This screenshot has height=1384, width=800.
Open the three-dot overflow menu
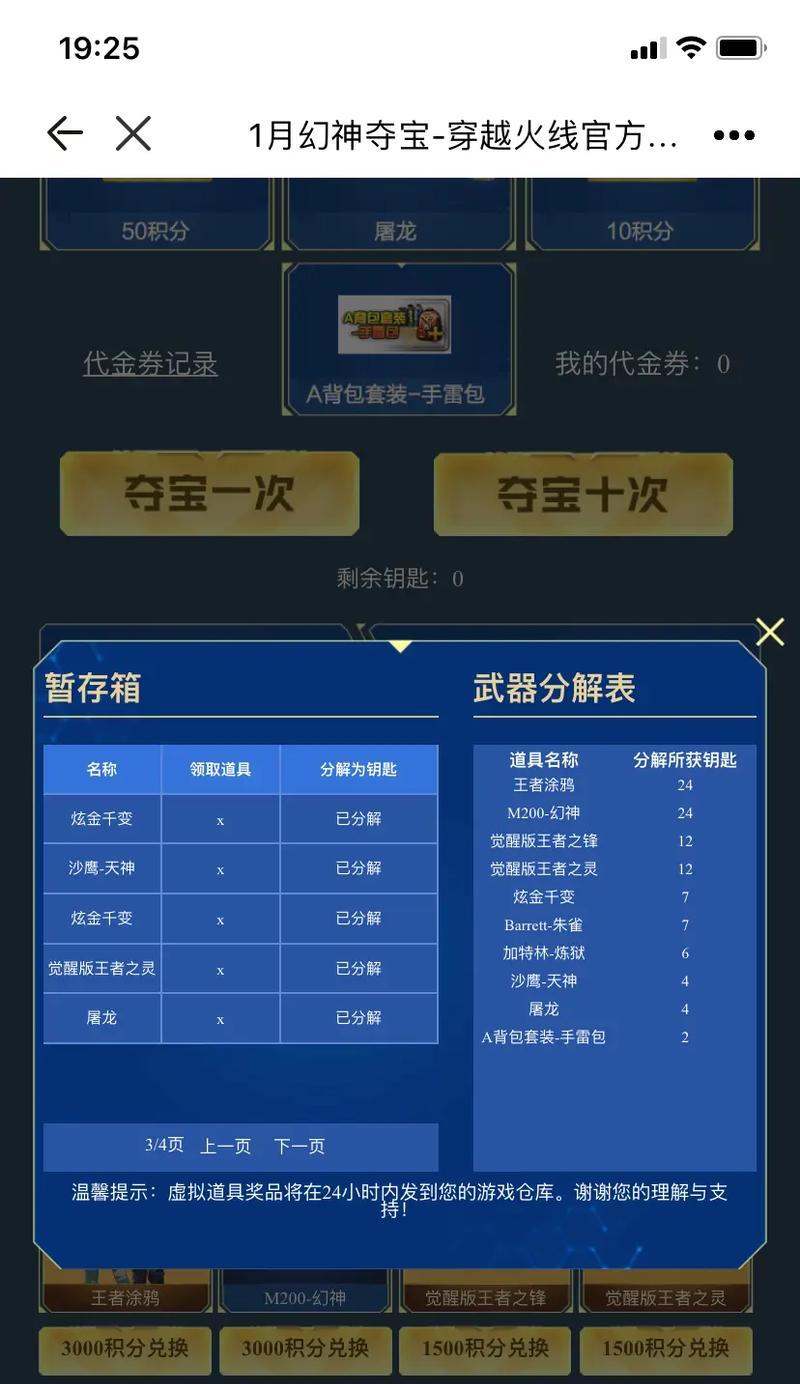[x=734, y=135]
